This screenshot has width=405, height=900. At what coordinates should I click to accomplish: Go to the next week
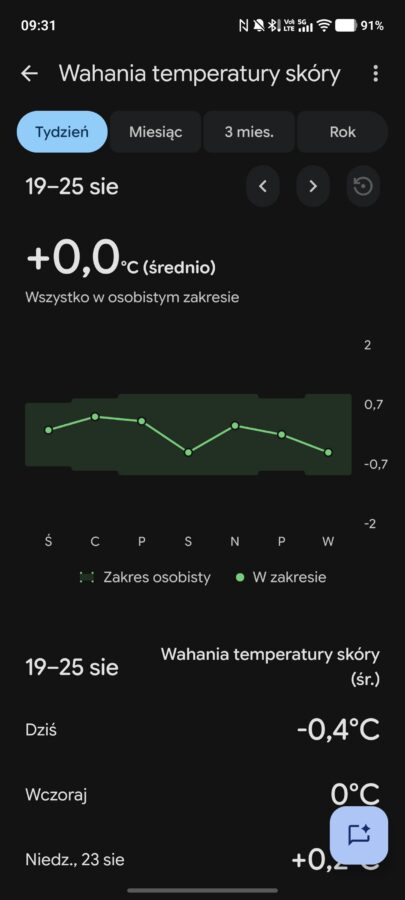313,186
